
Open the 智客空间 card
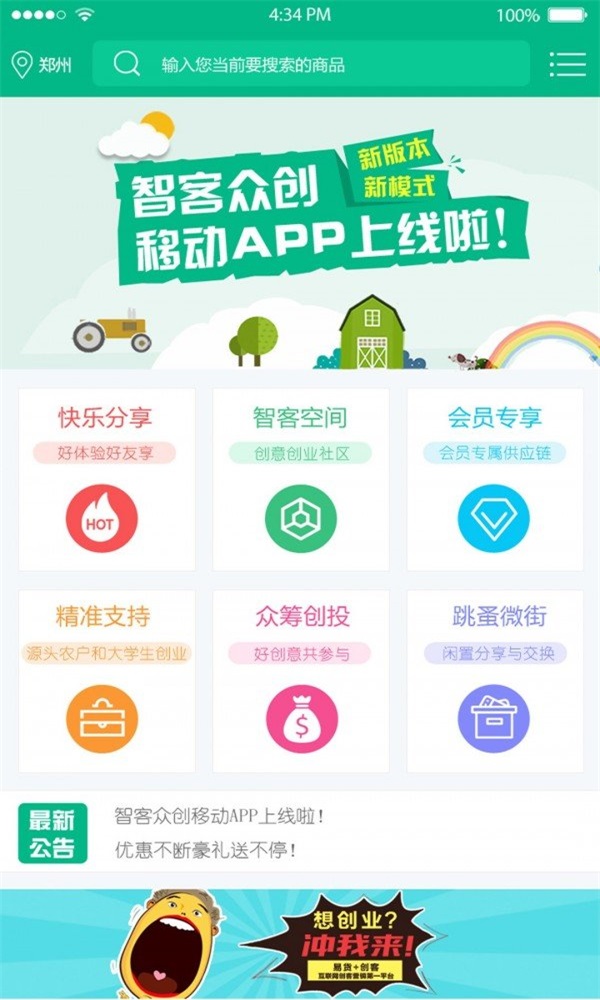point(300,480)
